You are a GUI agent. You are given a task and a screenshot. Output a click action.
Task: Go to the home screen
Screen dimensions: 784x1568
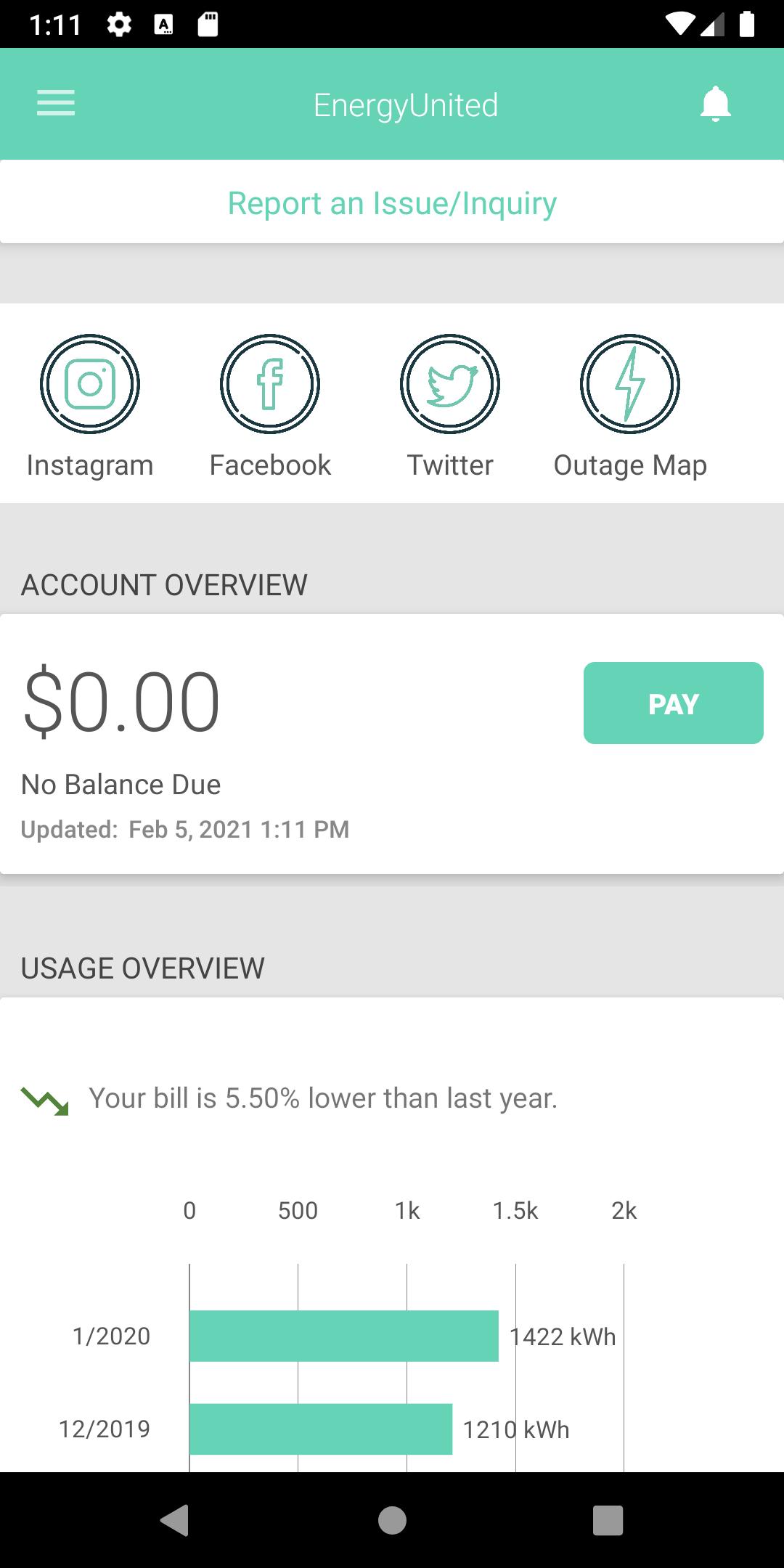(392, 1520)
